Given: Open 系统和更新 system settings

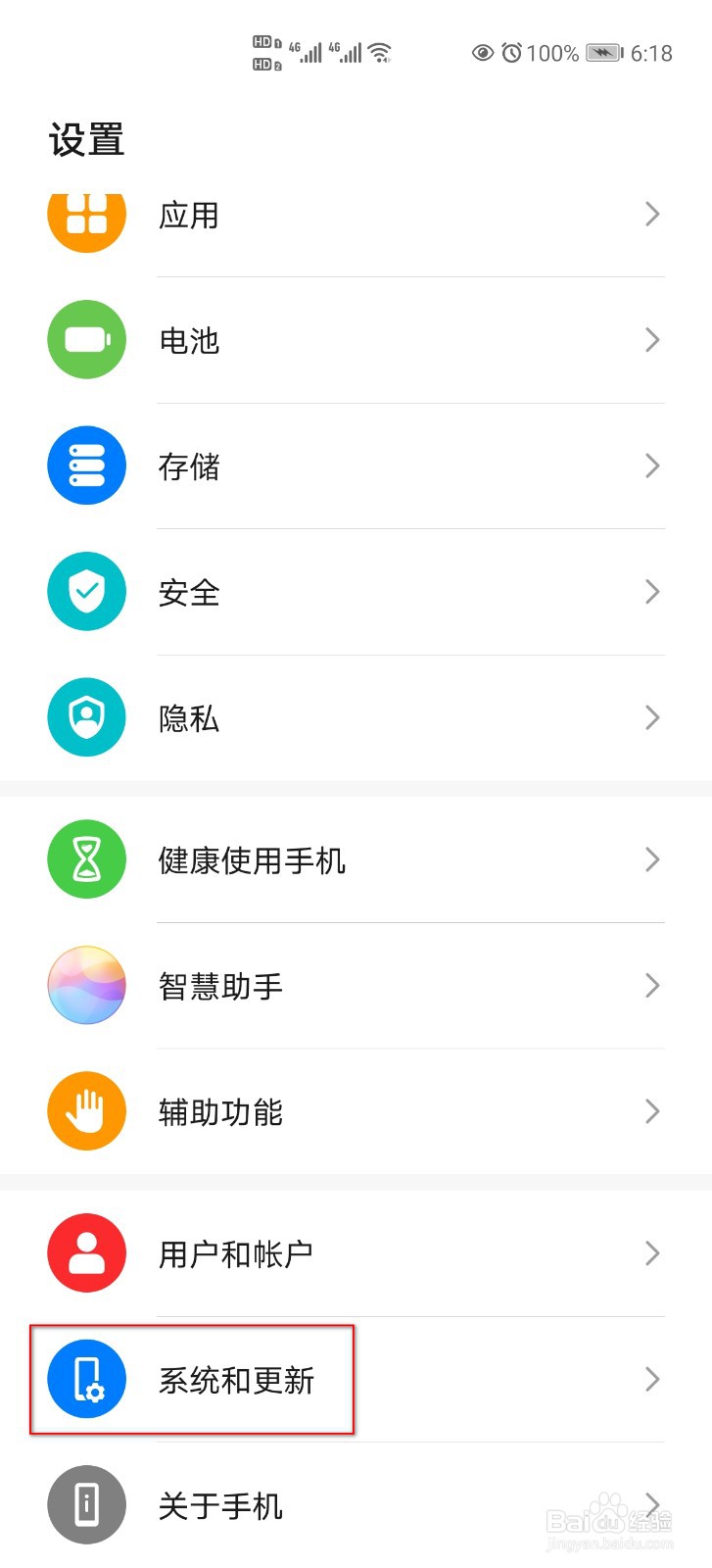Looking at the screenshot, I should click(x=356, y=1379).
